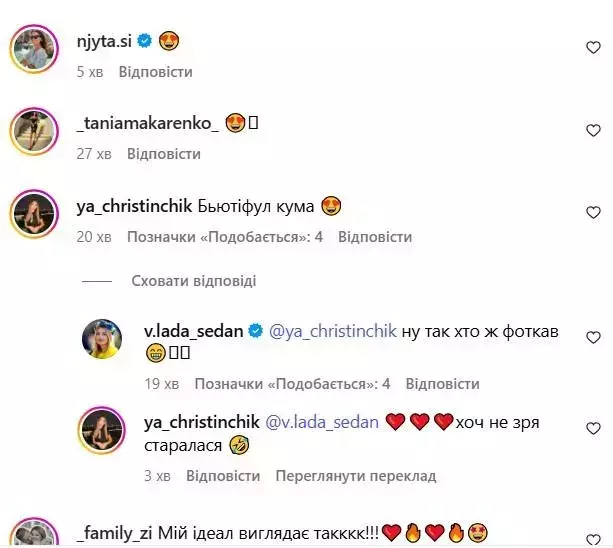This screenshot has width=613, height=548.
Task: Like the «хоч не зря старалася» reply
Action: pos(593,428)
